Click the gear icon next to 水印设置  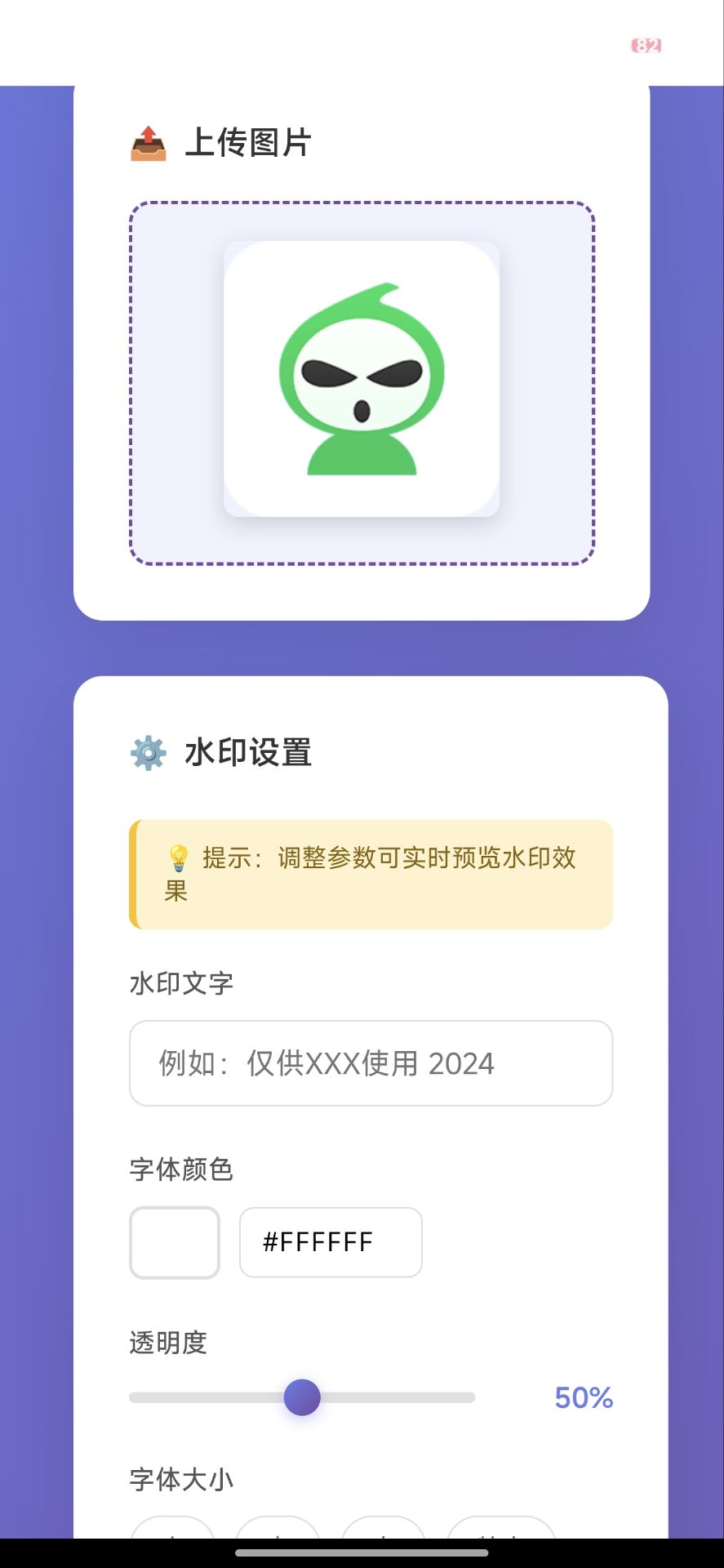pos(146,752)
